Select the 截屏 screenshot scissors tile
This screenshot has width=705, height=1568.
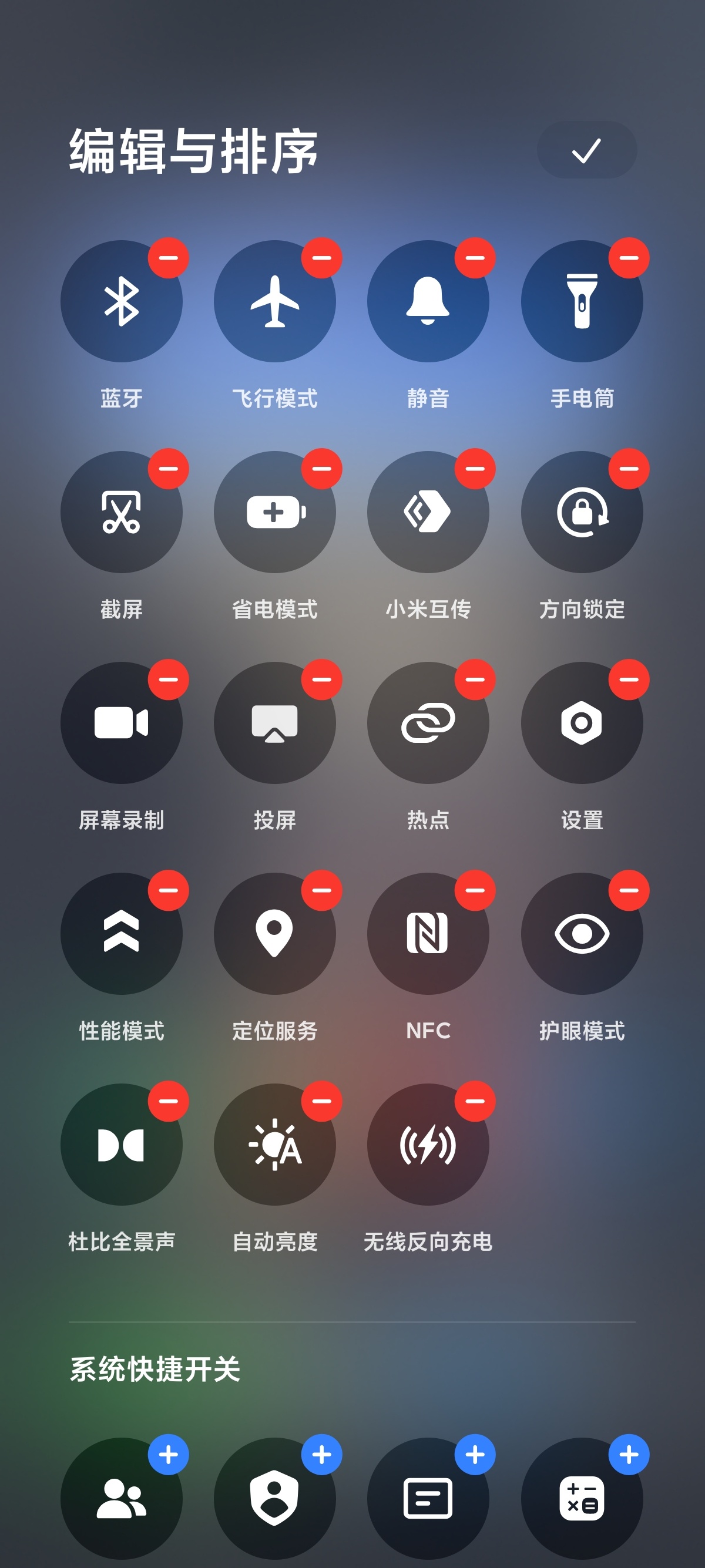[122, 513]
